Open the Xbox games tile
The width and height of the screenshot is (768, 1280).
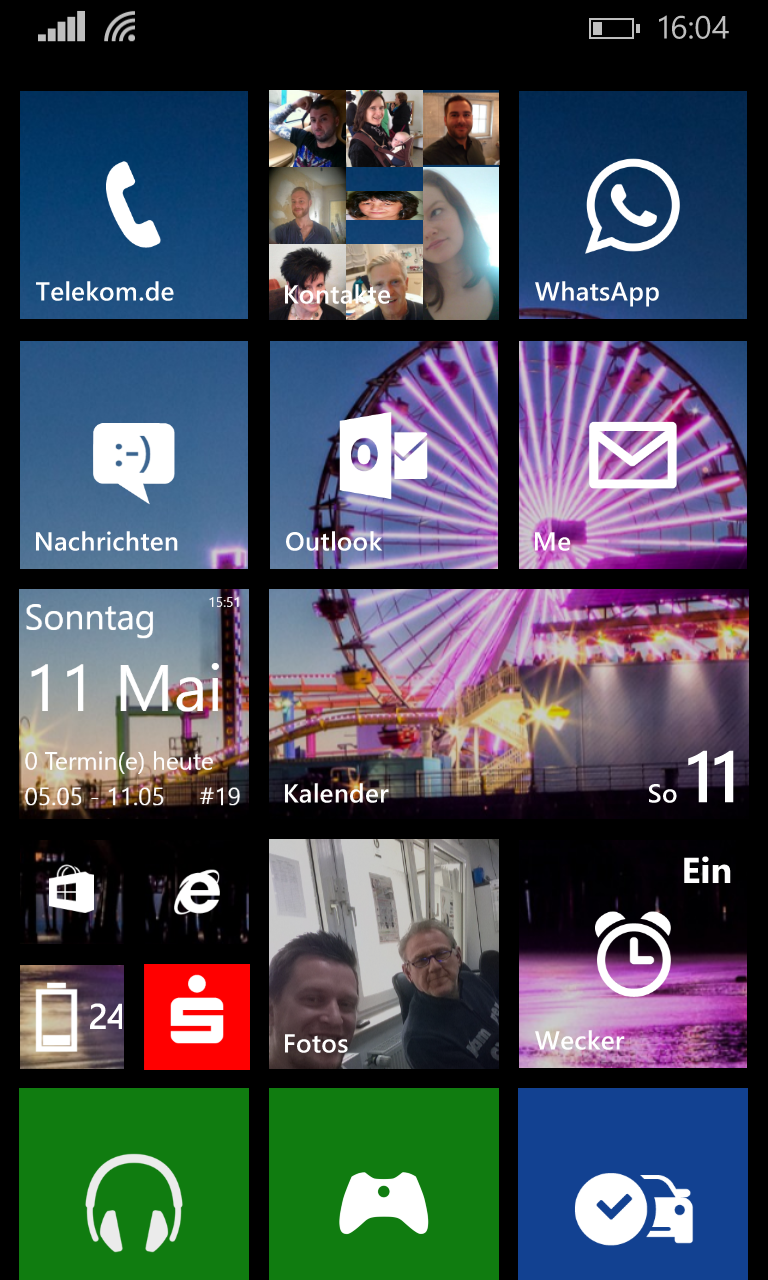click(384, 1184)
